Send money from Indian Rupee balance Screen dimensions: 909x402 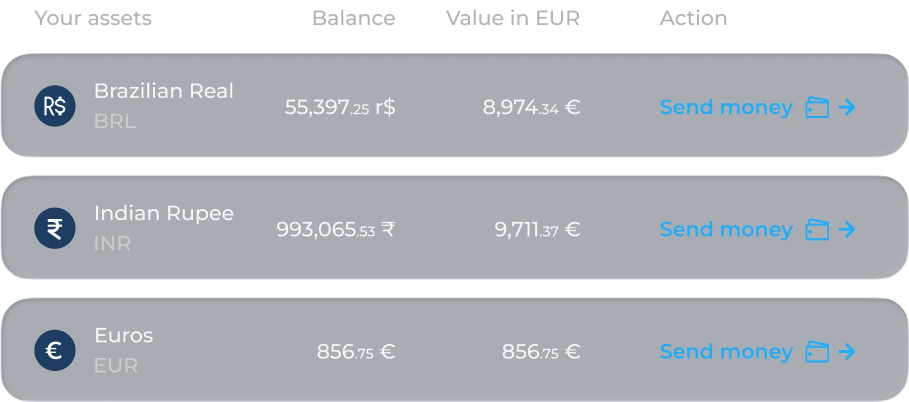tap(756, 229)
